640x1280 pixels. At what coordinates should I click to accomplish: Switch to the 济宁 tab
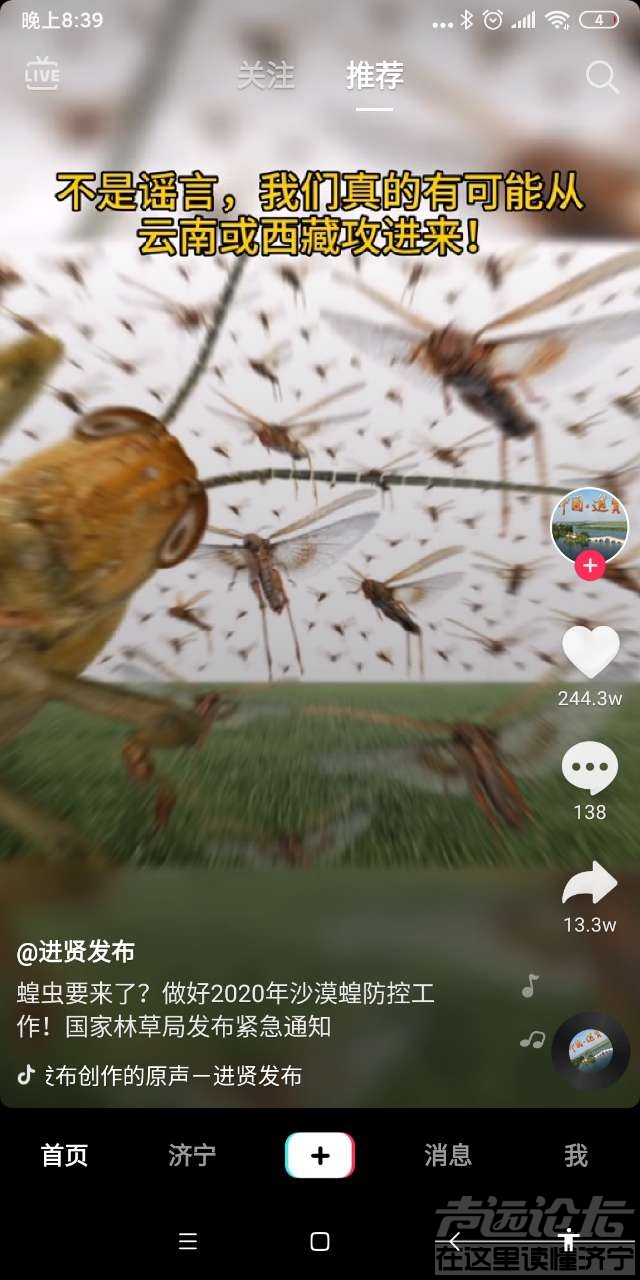193,1156
